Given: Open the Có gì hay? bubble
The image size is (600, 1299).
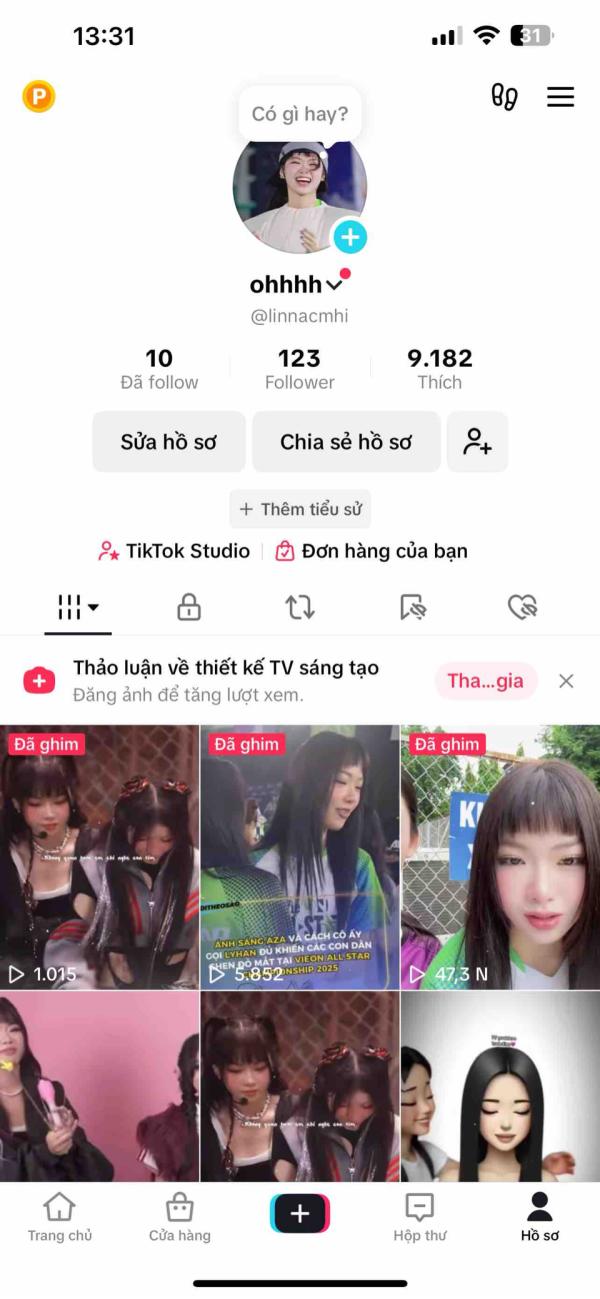Looking at the screenshot, I should click(x=300, y=114).
